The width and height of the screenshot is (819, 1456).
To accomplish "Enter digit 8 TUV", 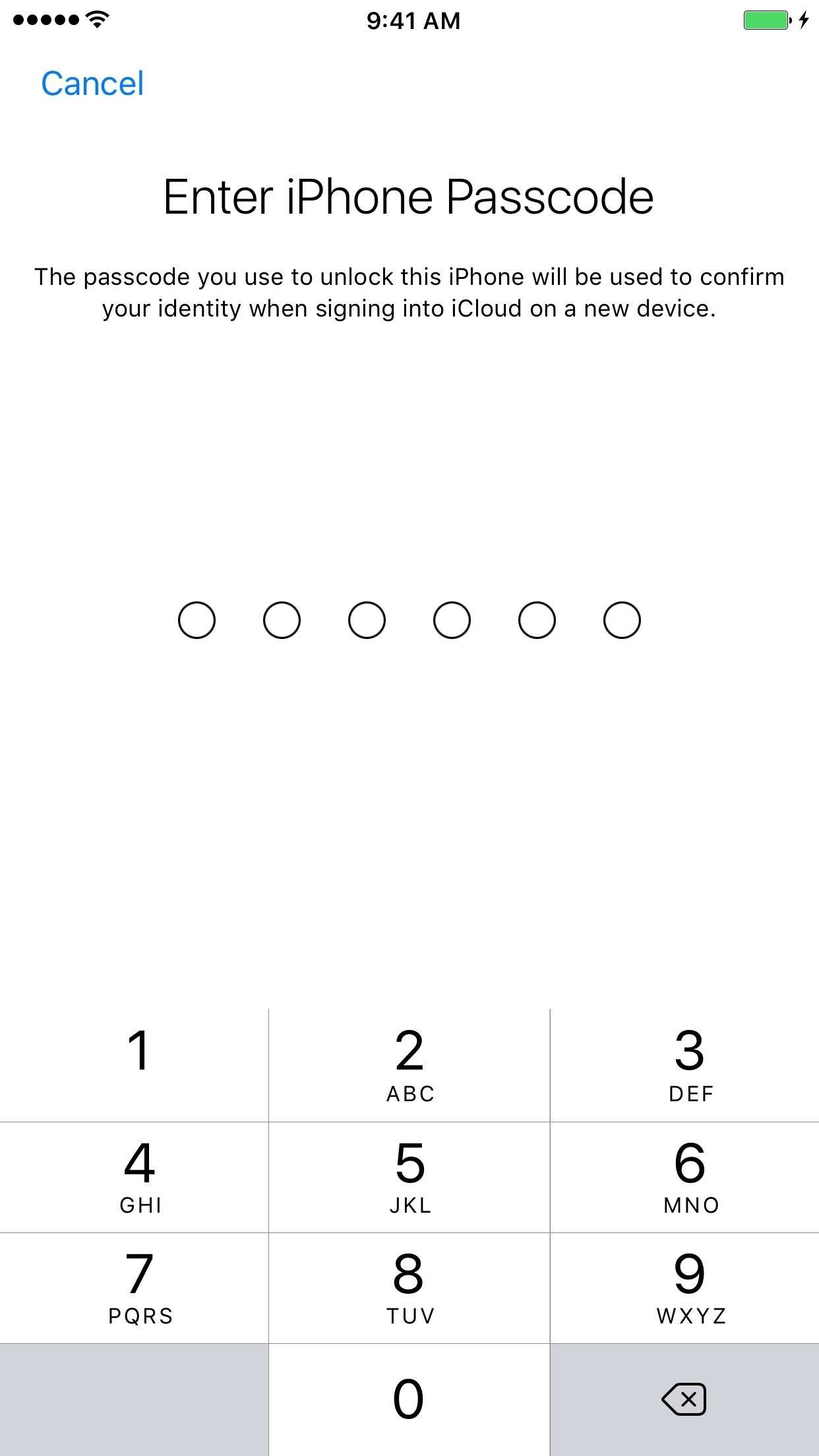I will (x=409, y=1288).
